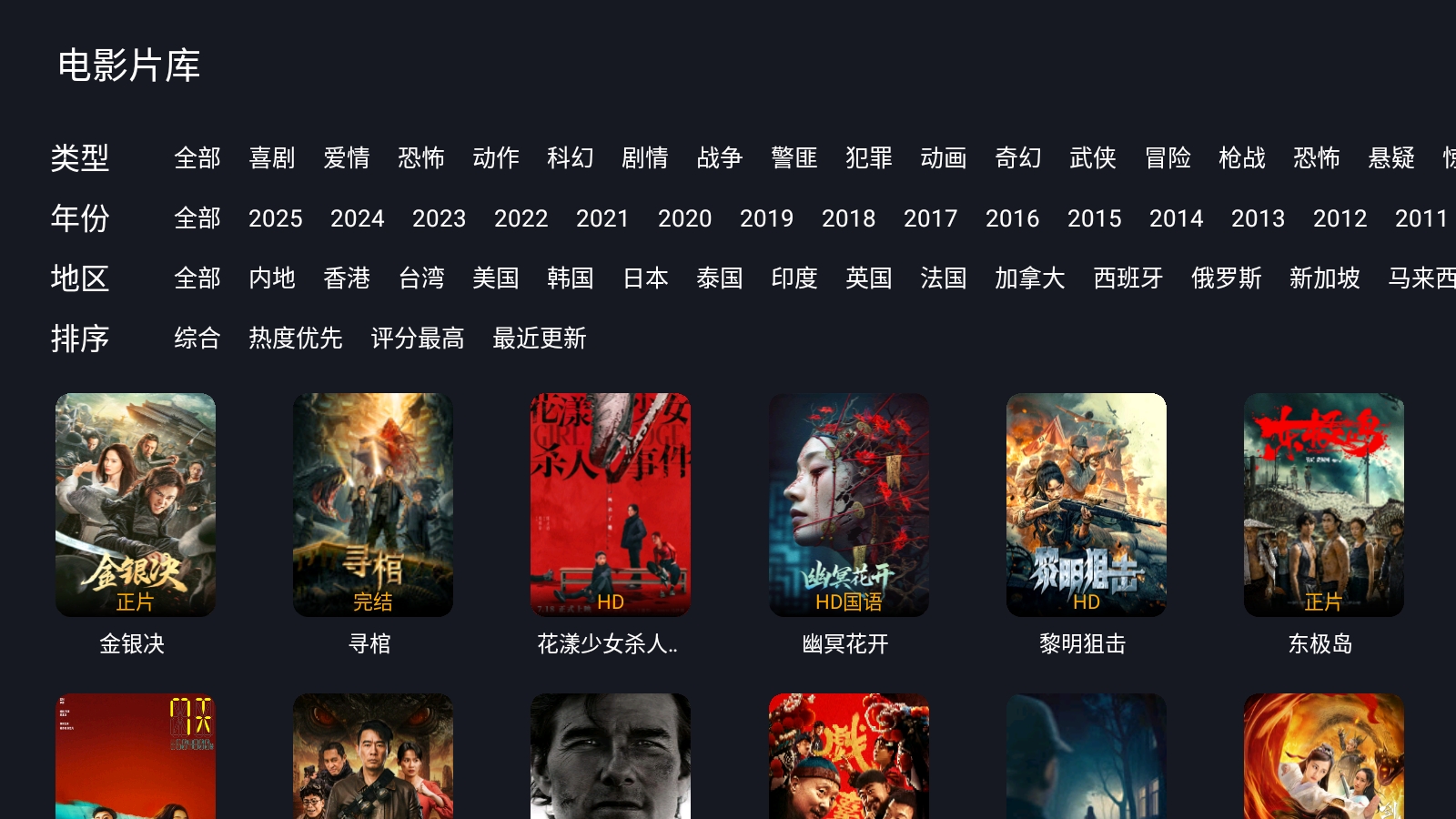The width and height of the screenshot is (1456, 819).
Task: Choose 悬疑 in the genre row
Action: click(x=1390, y=158)
